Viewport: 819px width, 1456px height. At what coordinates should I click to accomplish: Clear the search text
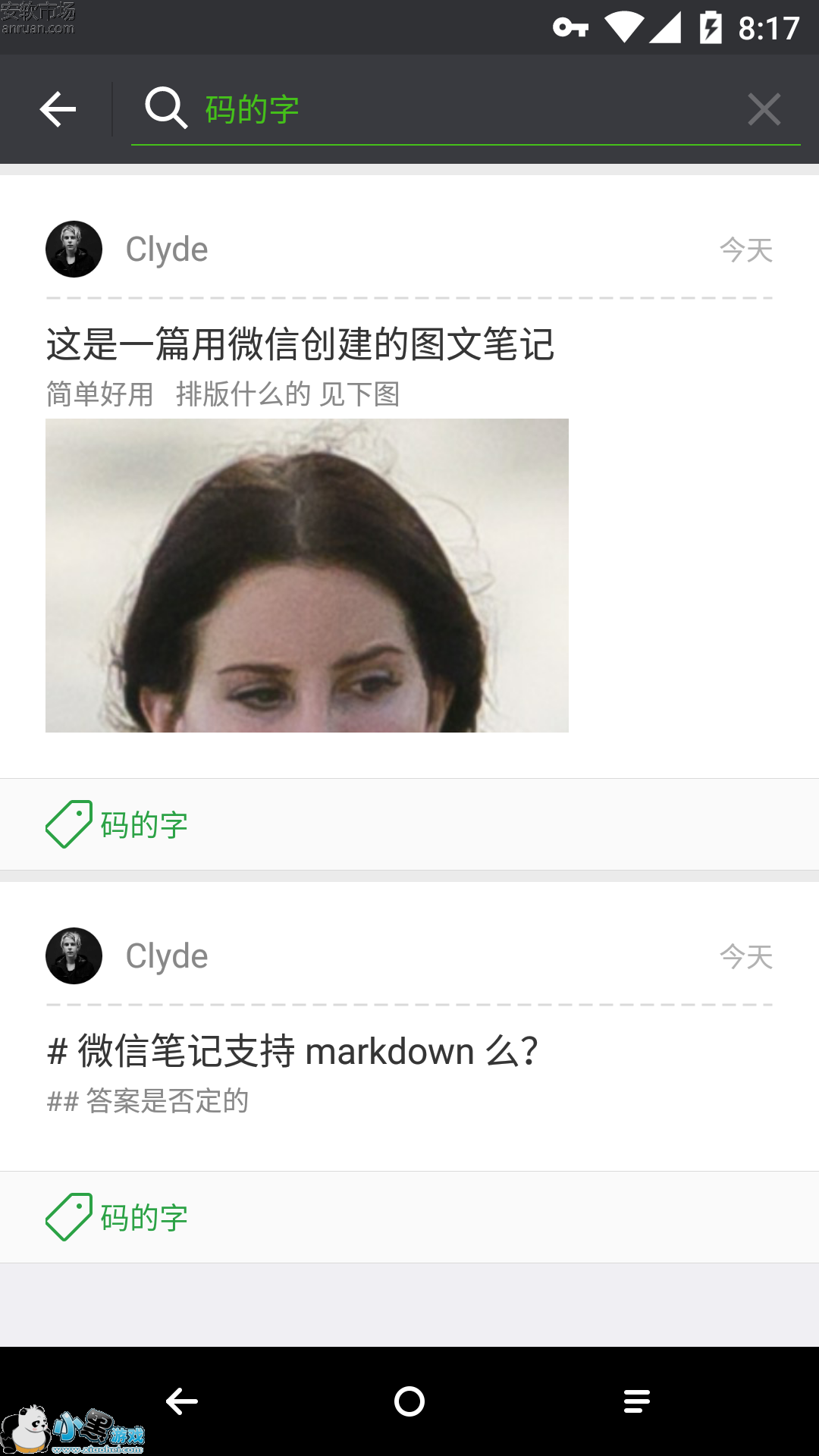click(764, 110)
